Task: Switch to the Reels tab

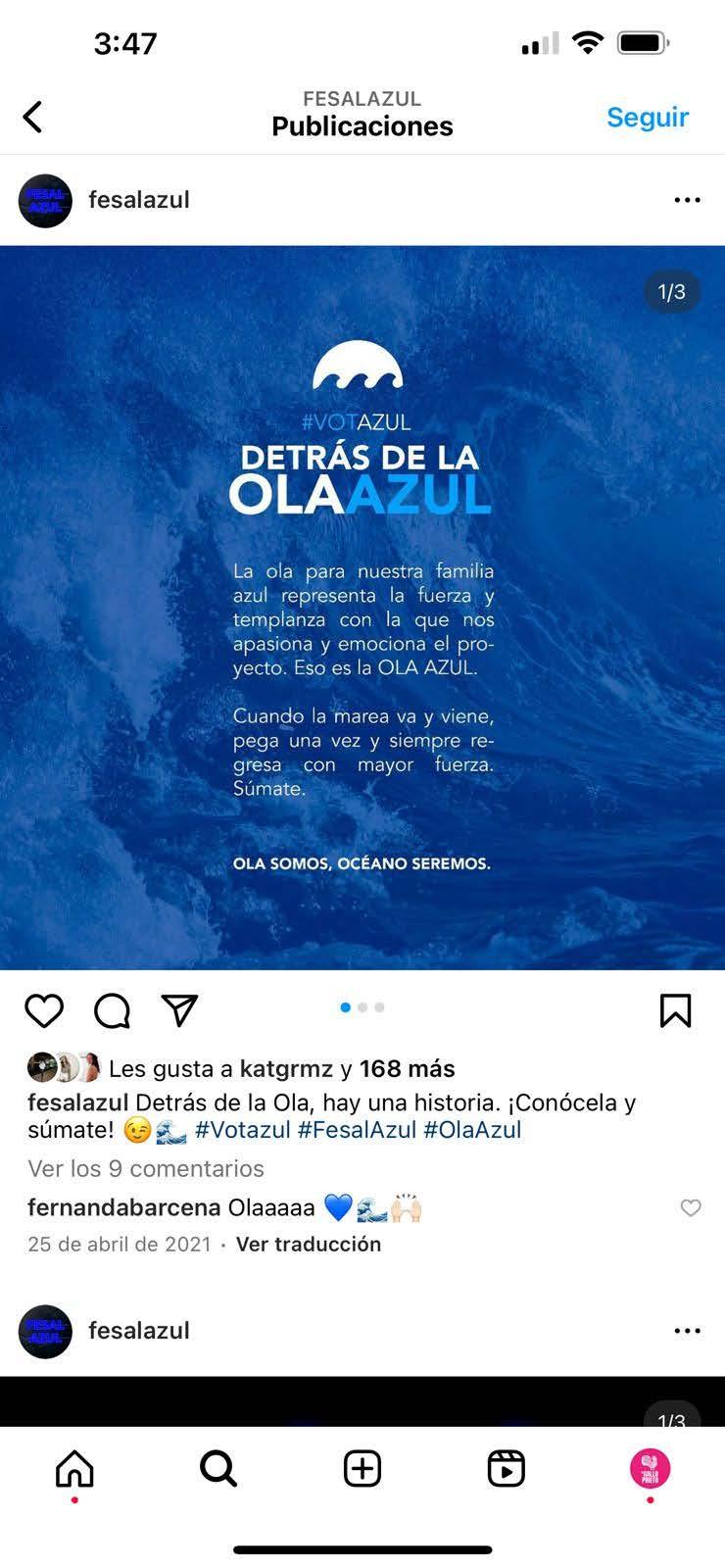Action: [x=506, y=1469]
